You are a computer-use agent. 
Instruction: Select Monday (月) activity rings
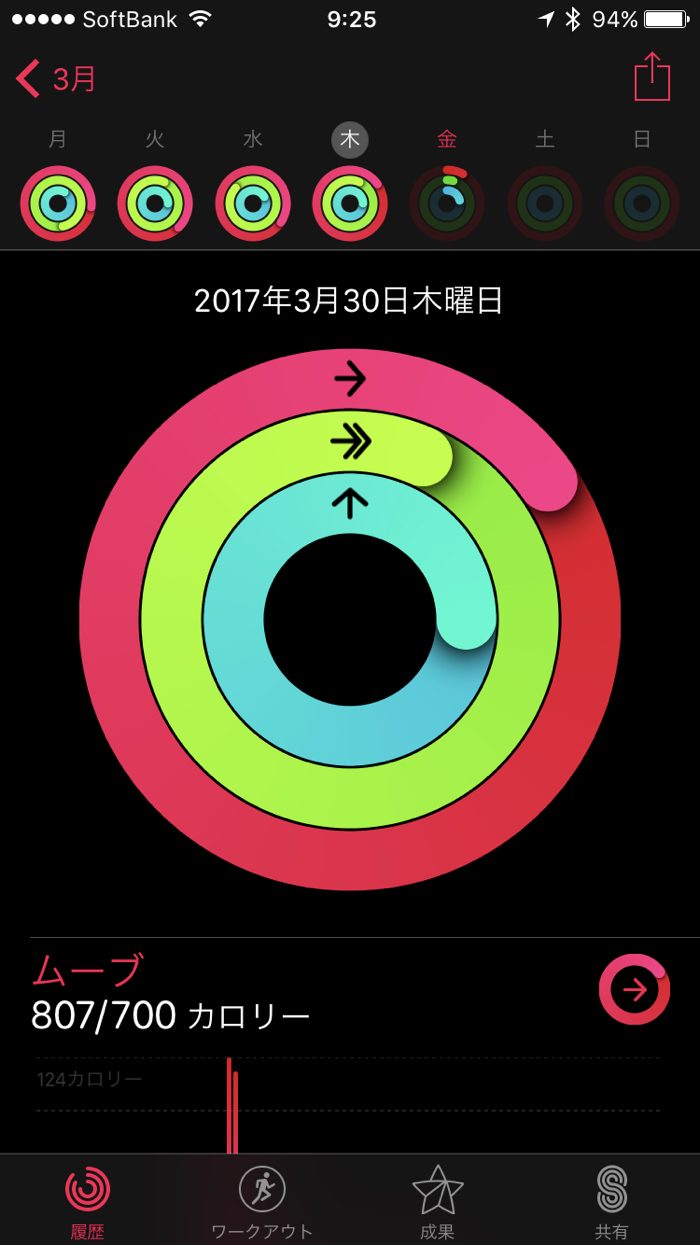click(58, 203)
